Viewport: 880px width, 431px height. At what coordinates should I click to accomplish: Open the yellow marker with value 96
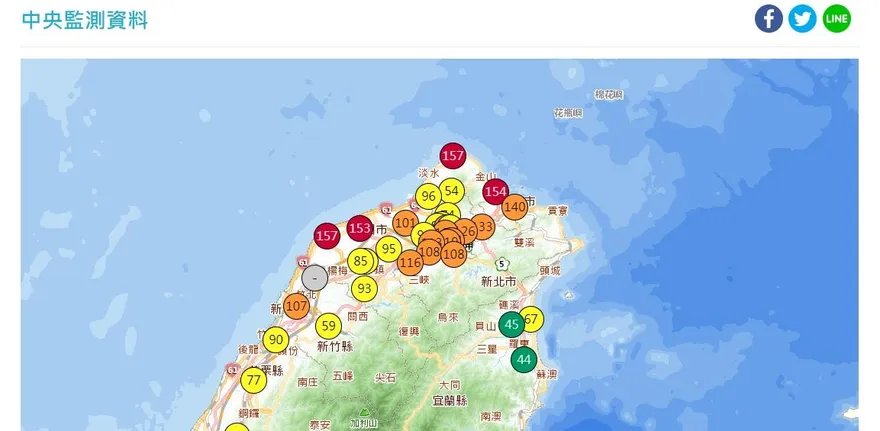tap(427, 197)
